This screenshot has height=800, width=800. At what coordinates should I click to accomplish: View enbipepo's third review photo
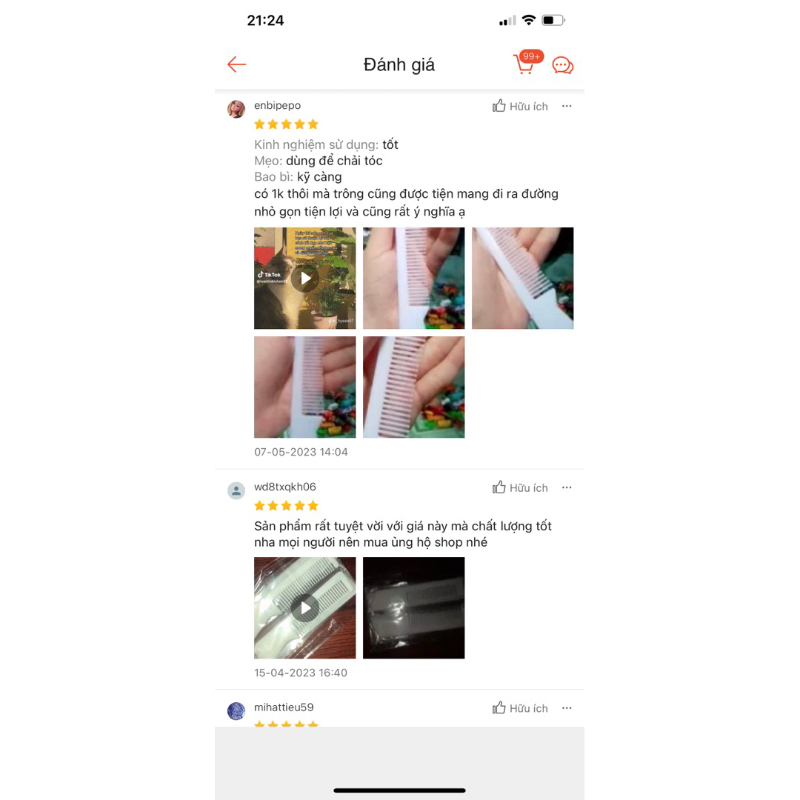coord(523,278)
